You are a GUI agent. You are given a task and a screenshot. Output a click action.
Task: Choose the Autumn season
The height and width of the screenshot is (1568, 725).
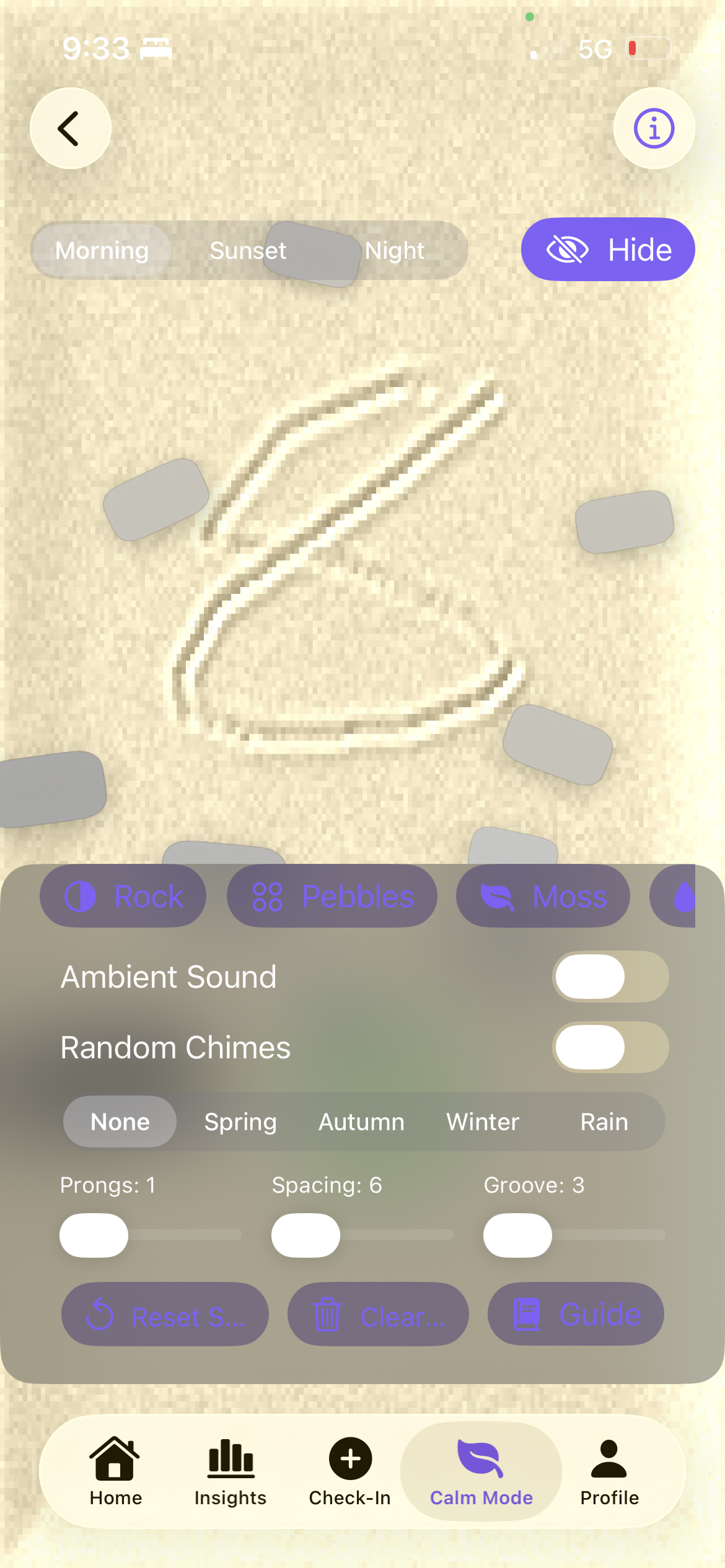(361, 1122)
